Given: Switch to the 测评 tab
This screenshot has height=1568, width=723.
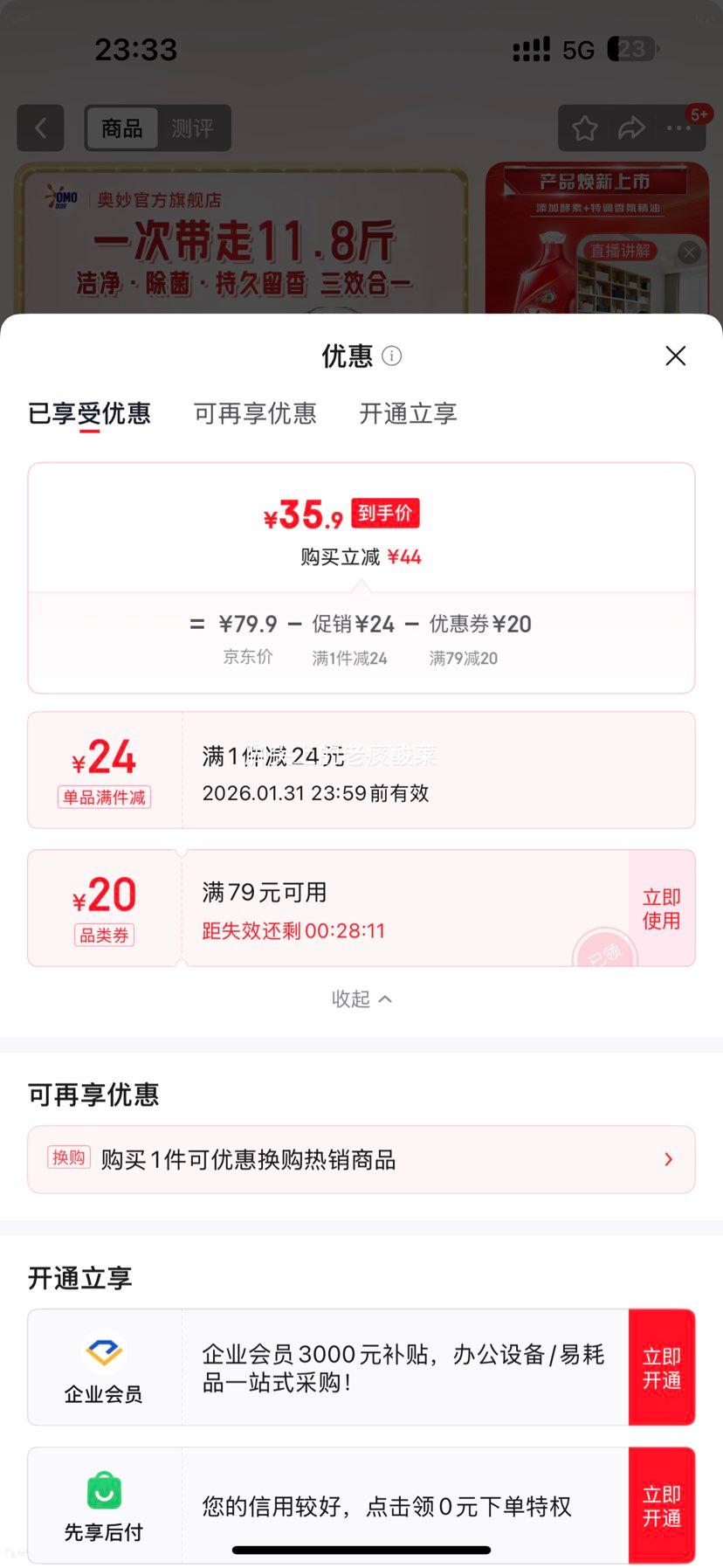Looking at the screenshot, I should [192, 128].
